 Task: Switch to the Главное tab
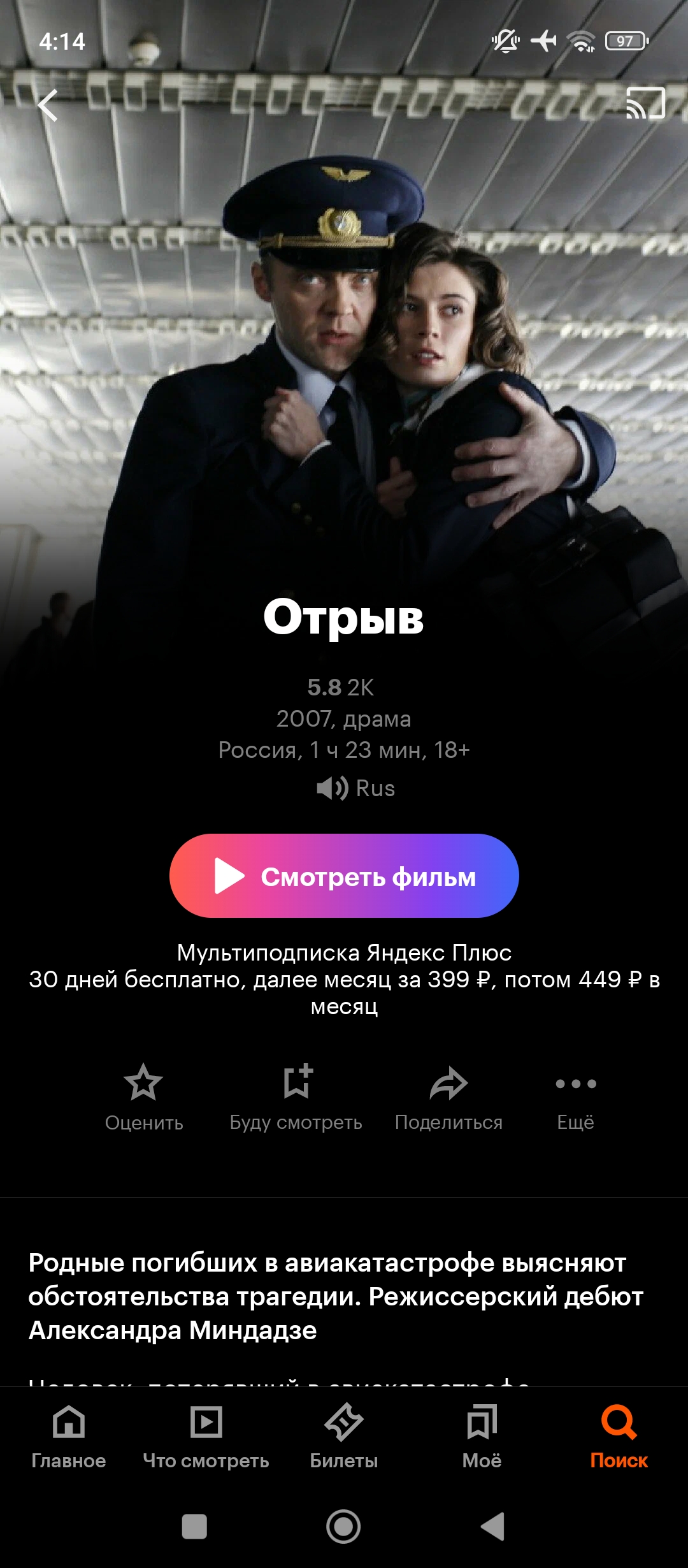click(x=69, y=1437)
